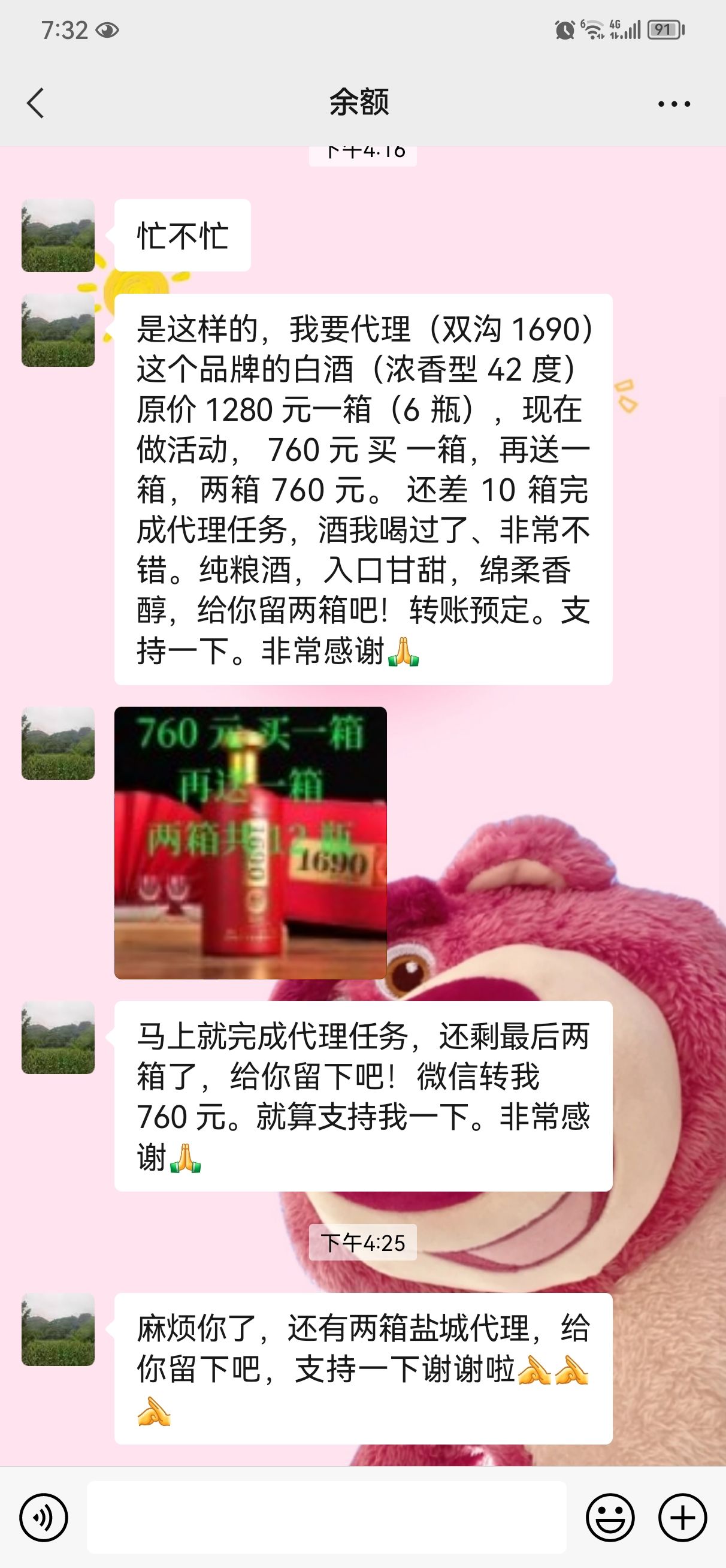The height and width of the screenshot is (1568, 726).
Task: Open the three-dot chat options menu
Action: coord(674,104)
